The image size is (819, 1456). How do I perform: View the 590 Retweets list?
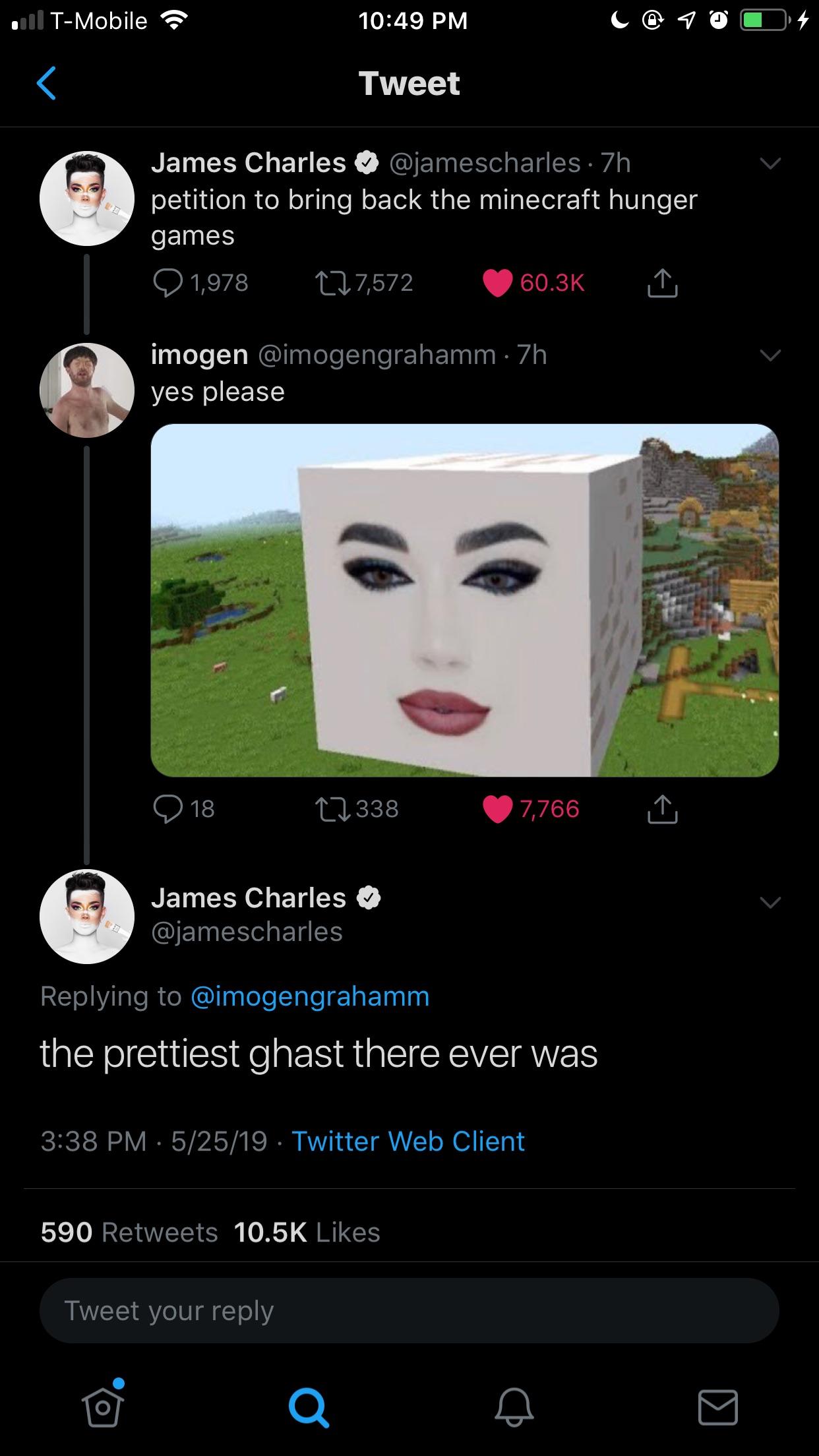point(129,1232)
